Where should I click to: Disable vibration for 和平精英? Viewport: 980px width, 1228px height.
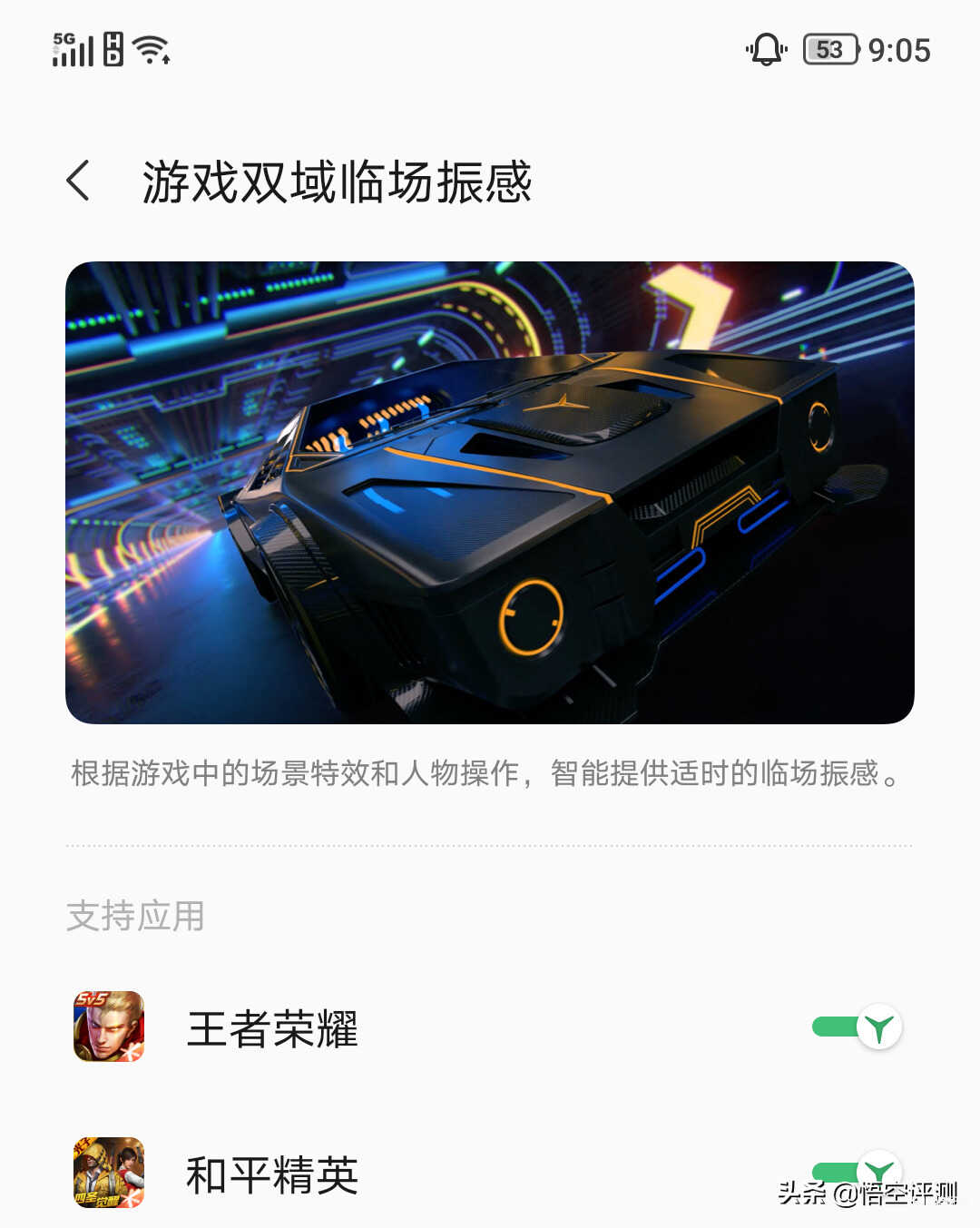point(857,1172)
